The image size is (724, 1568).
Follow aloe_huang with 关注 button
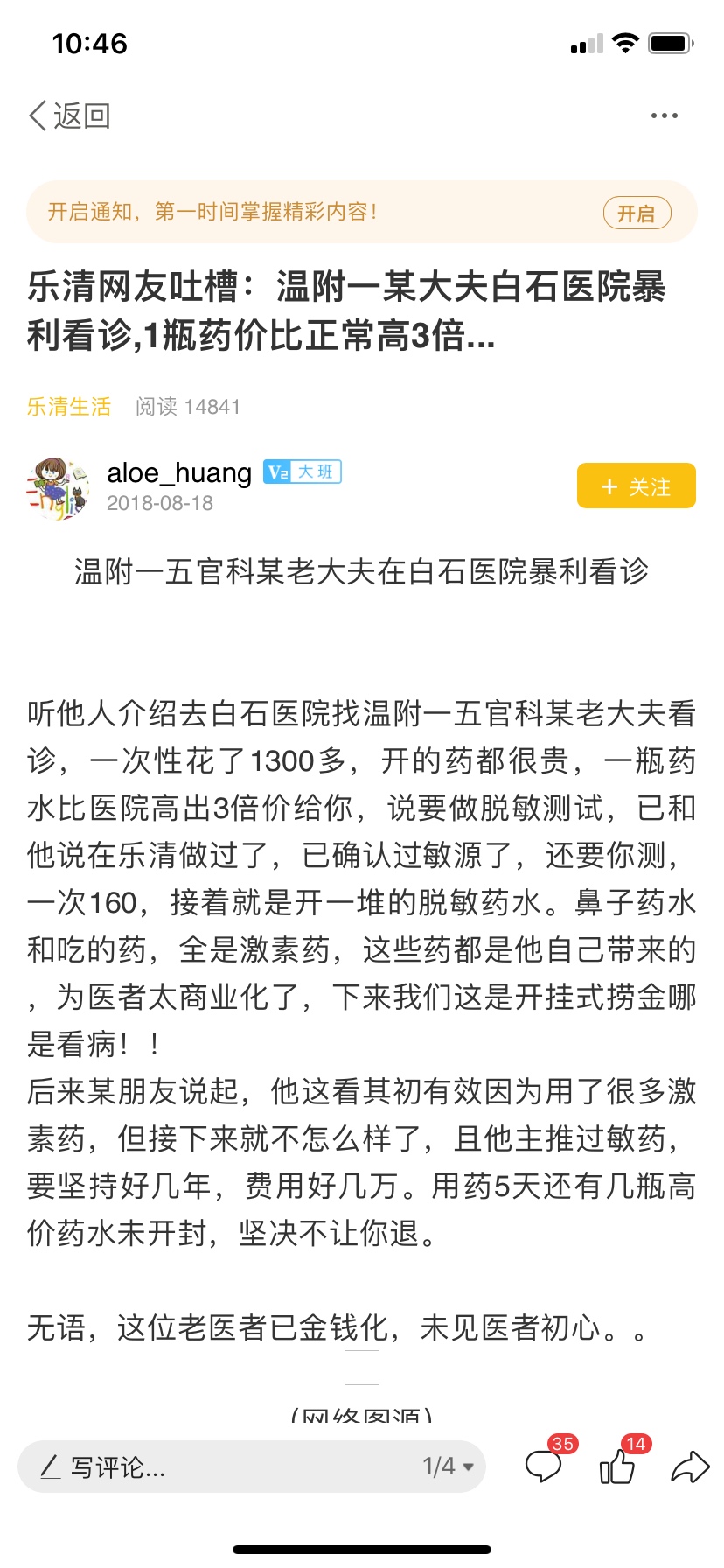[x=636, y=486]
